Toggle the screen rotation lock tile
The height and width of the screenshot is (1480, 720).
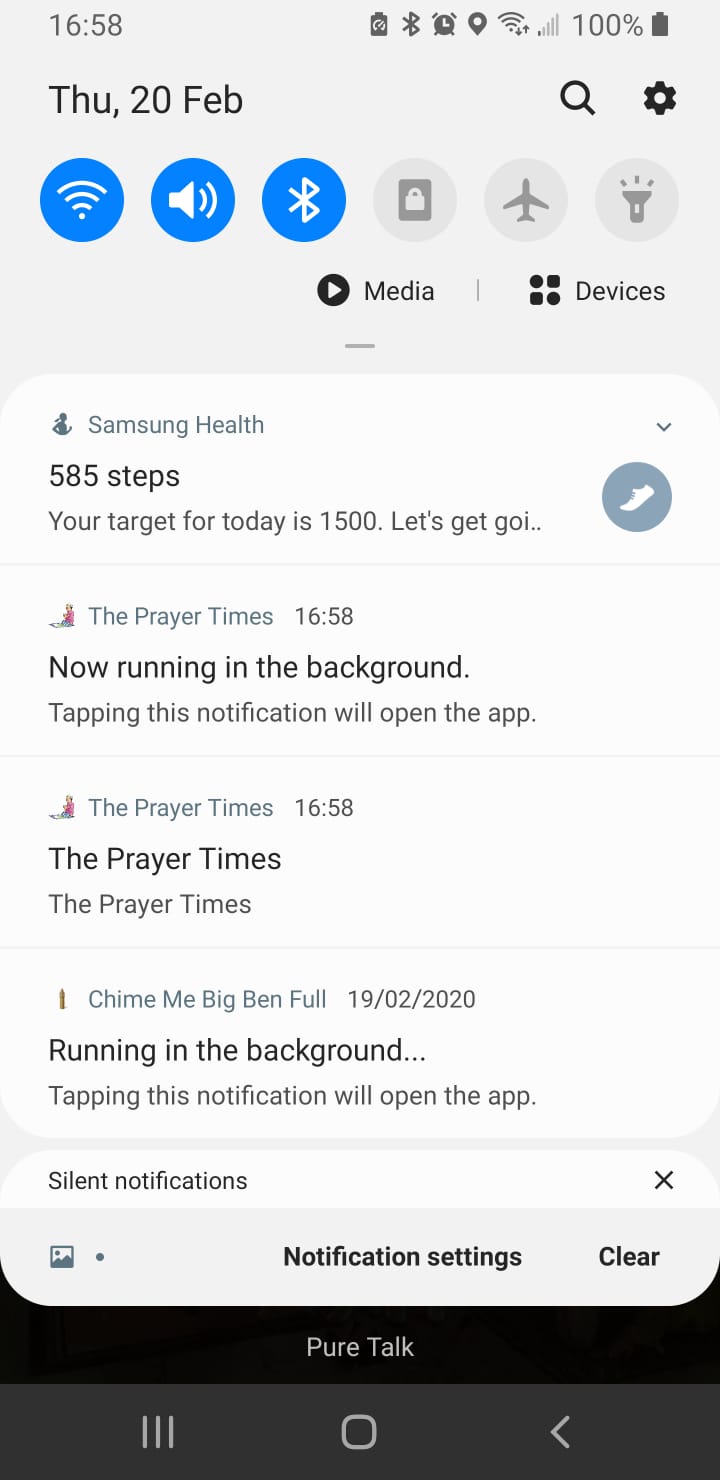pos(415,201)
